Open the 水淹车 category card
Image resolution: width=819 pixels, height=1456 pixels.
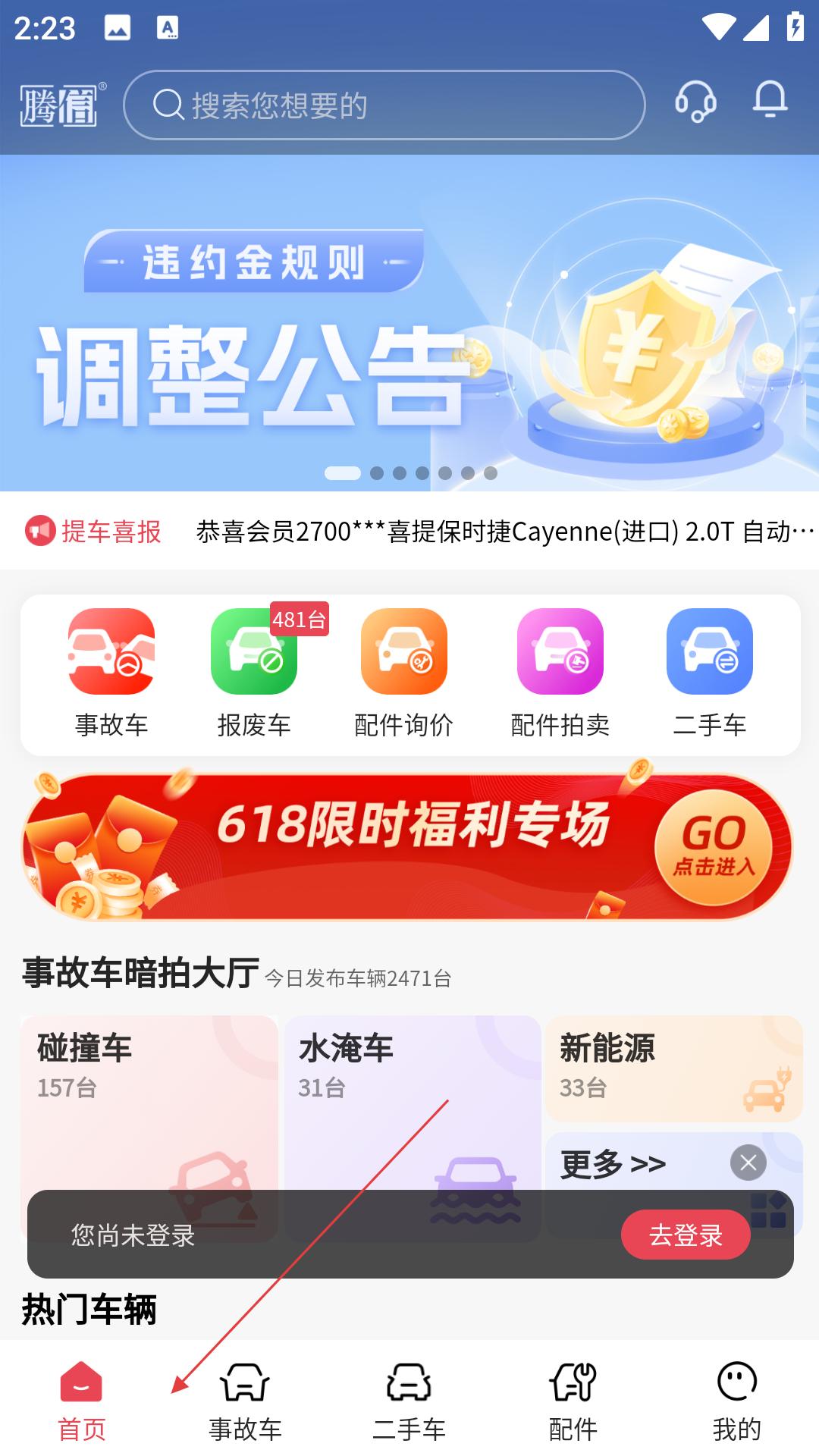pyautogui.click(x=412, y=1100)
